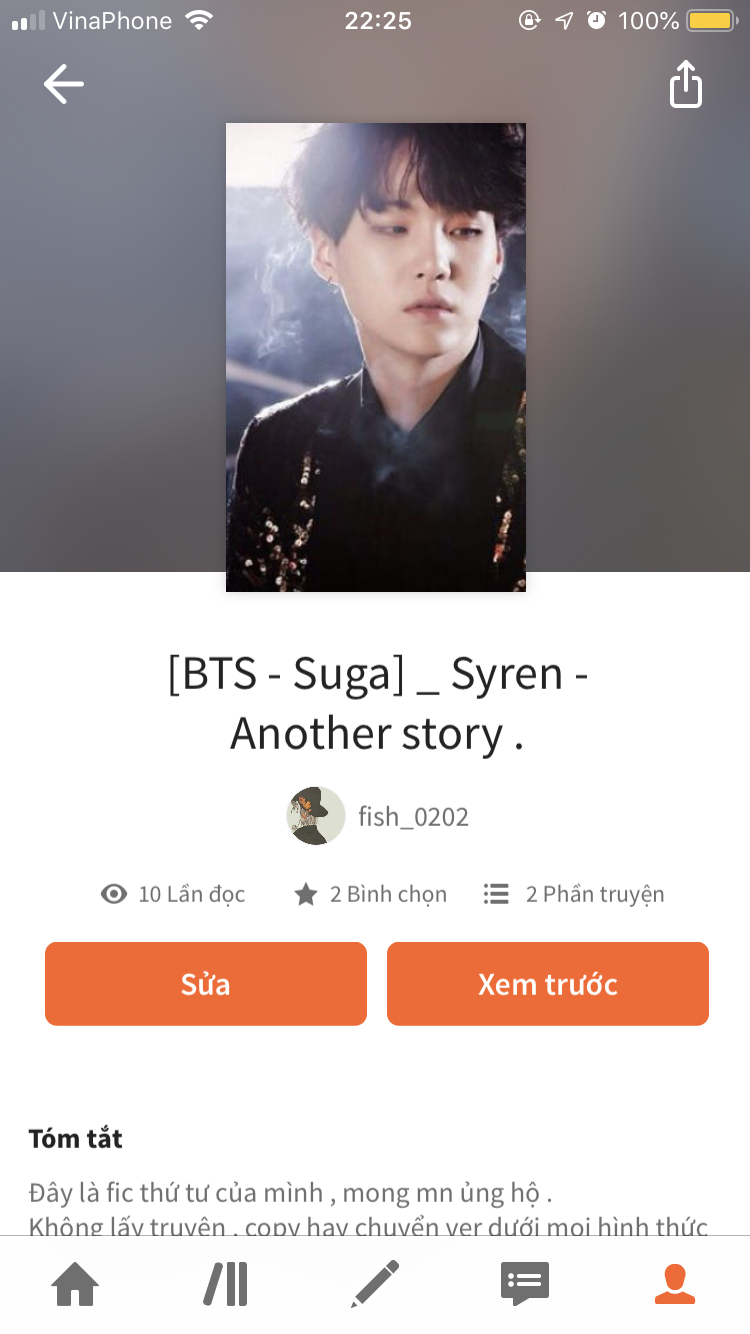Viewport: 750px width, 1334px height.
Task: Tap the Sửa edit button
Action: [x=206, y=984]
